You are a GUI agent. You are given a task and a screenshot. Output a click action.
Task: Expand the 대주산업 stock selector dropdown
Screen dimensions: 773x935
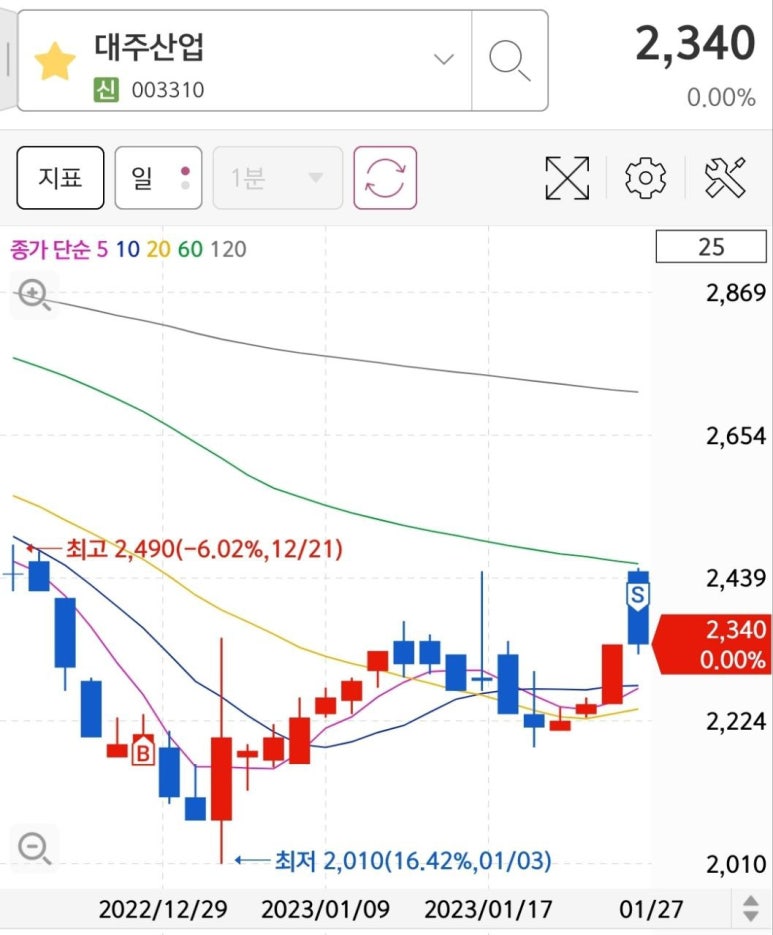pyautogui.click(x=444, y=60)
